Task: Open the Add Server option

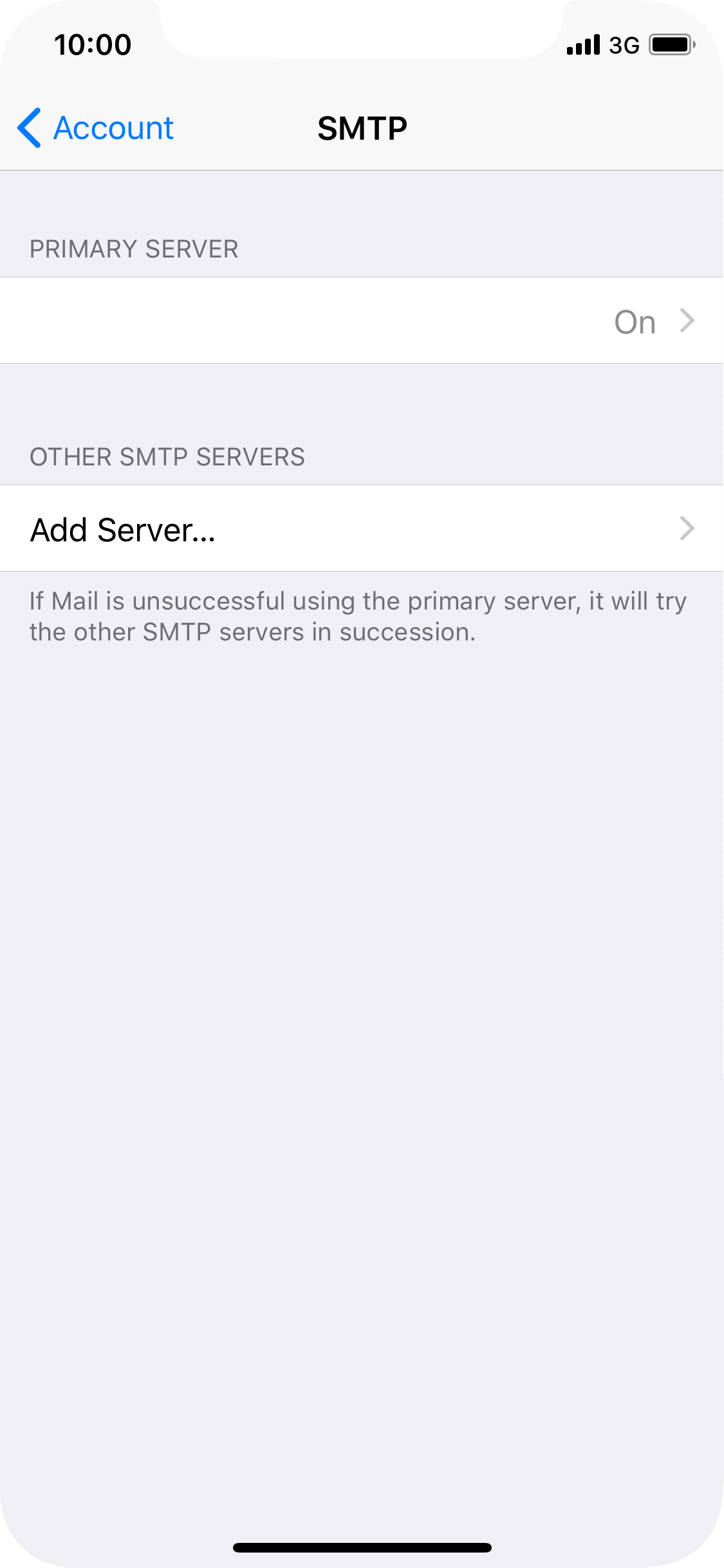Action: pos(362,528)
